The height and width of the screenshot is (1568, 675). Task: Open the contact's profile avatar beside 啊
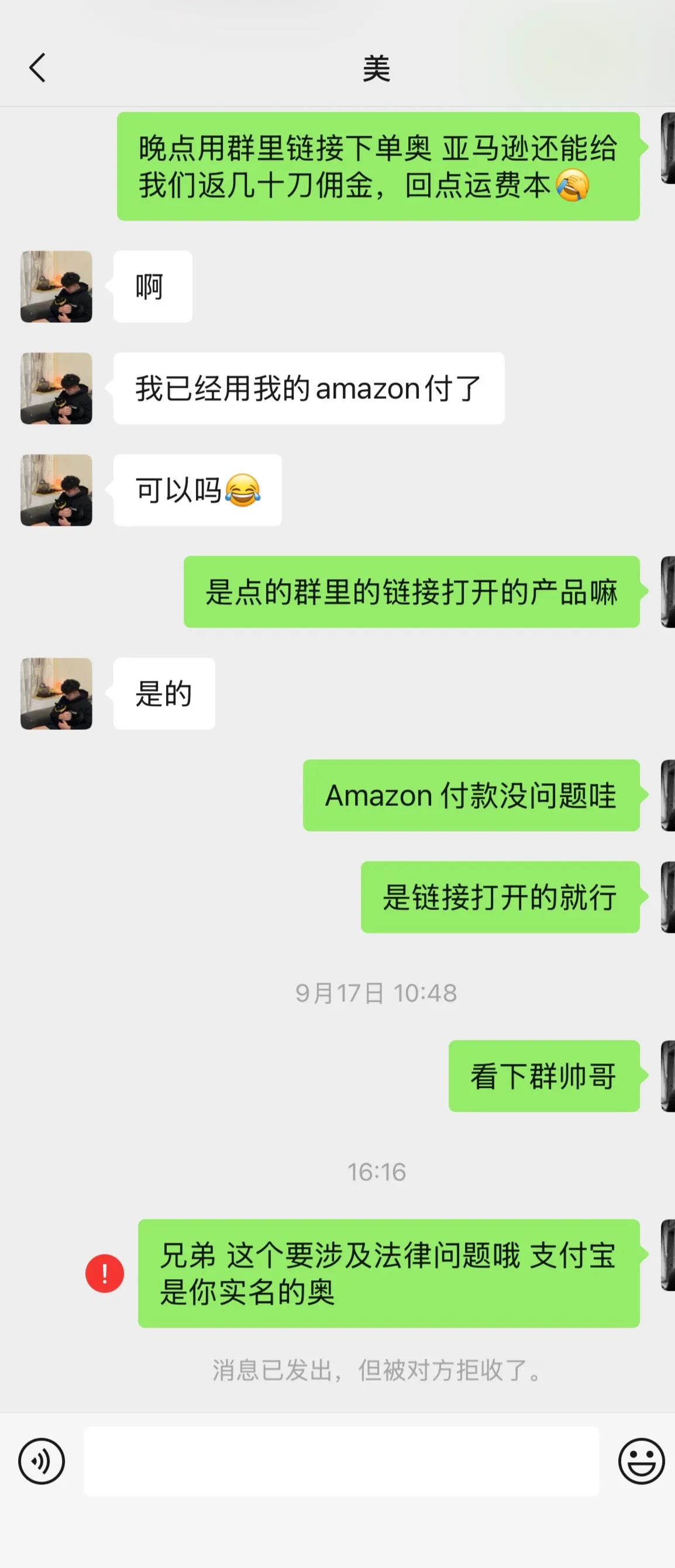(x=56, y=286)
